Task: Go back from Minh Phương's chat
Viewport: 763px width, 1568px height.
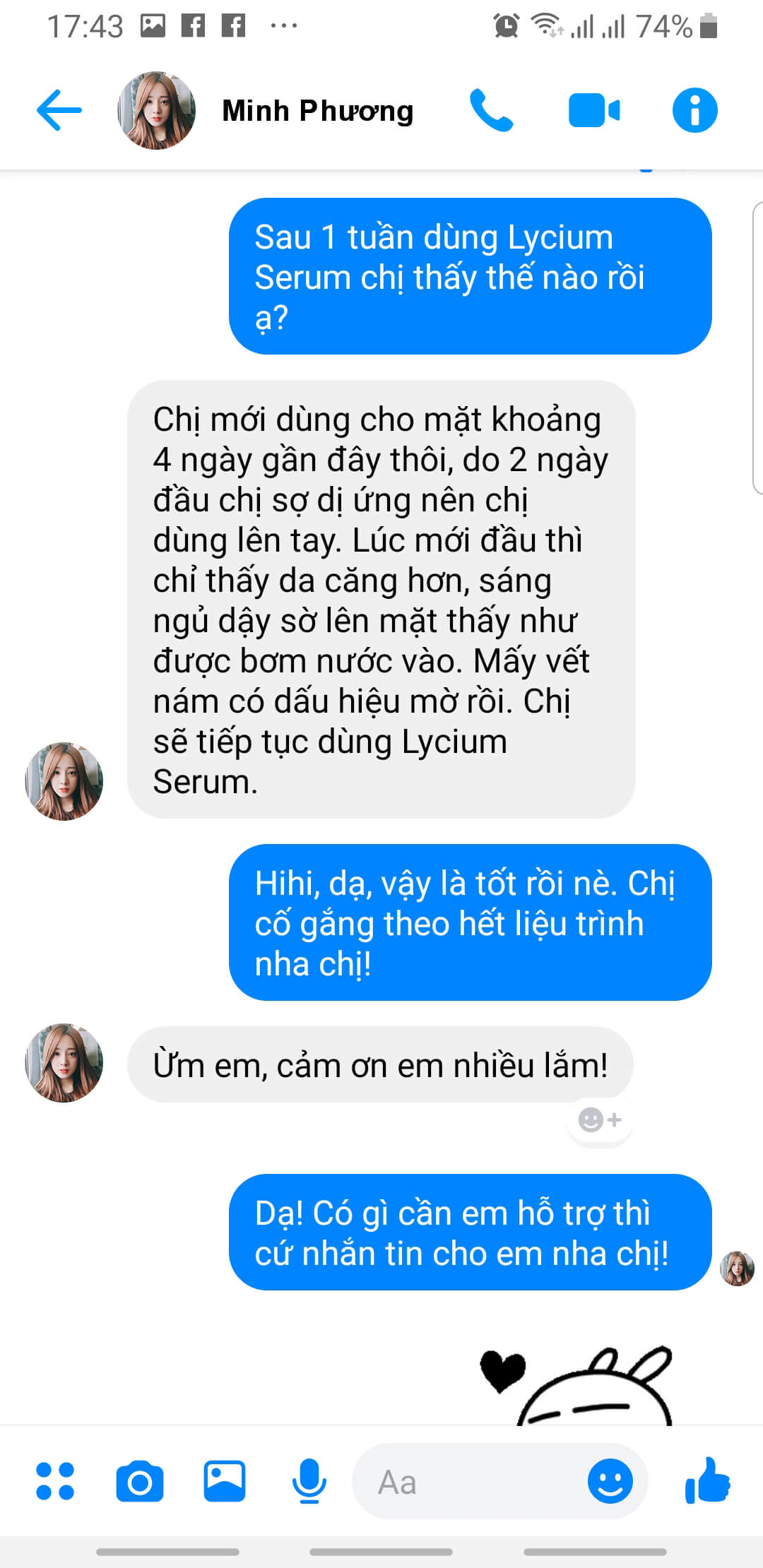Action: 59,110
